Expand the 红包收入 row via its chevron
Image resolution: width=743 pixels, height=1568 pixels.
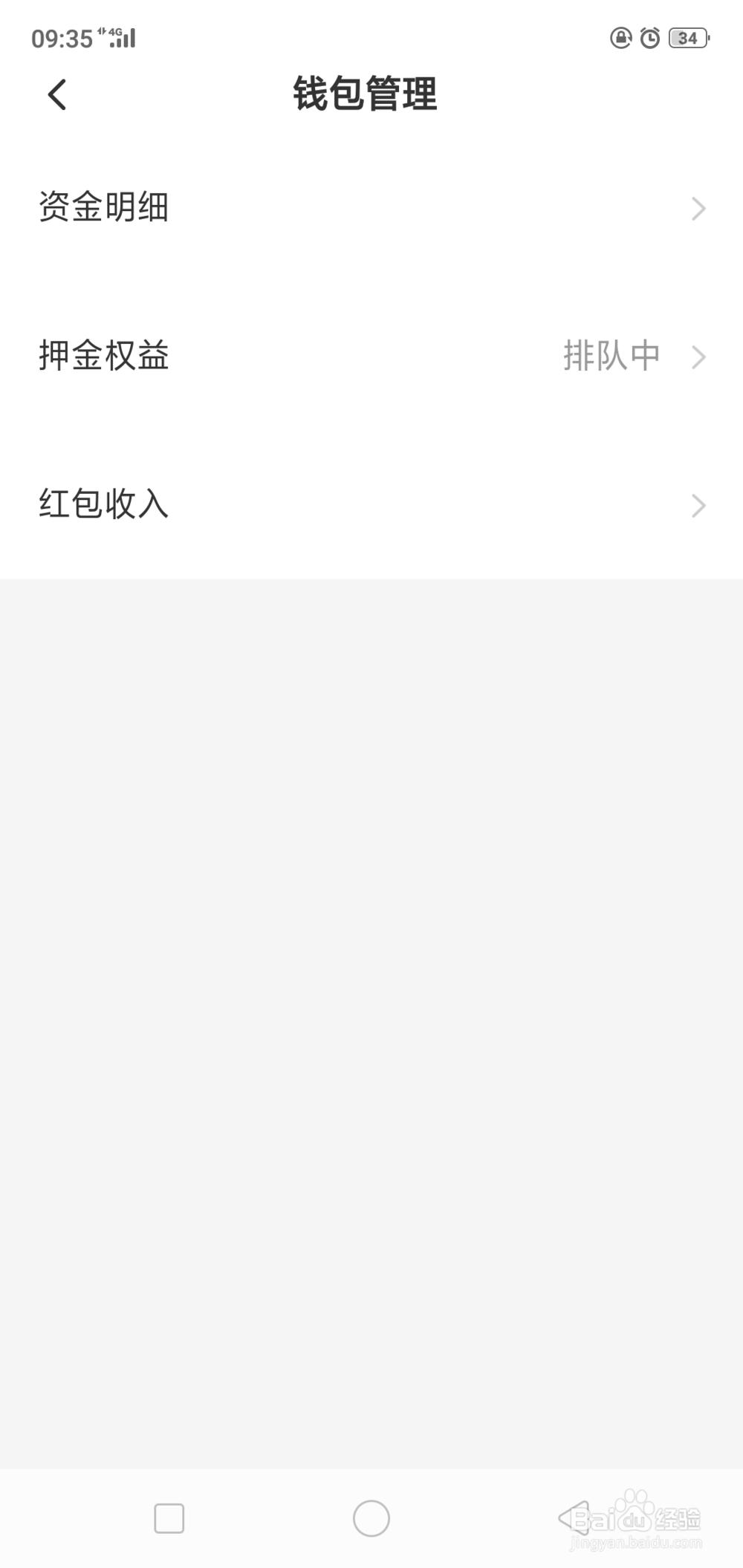pyautogui.click(x=697, y=505)
